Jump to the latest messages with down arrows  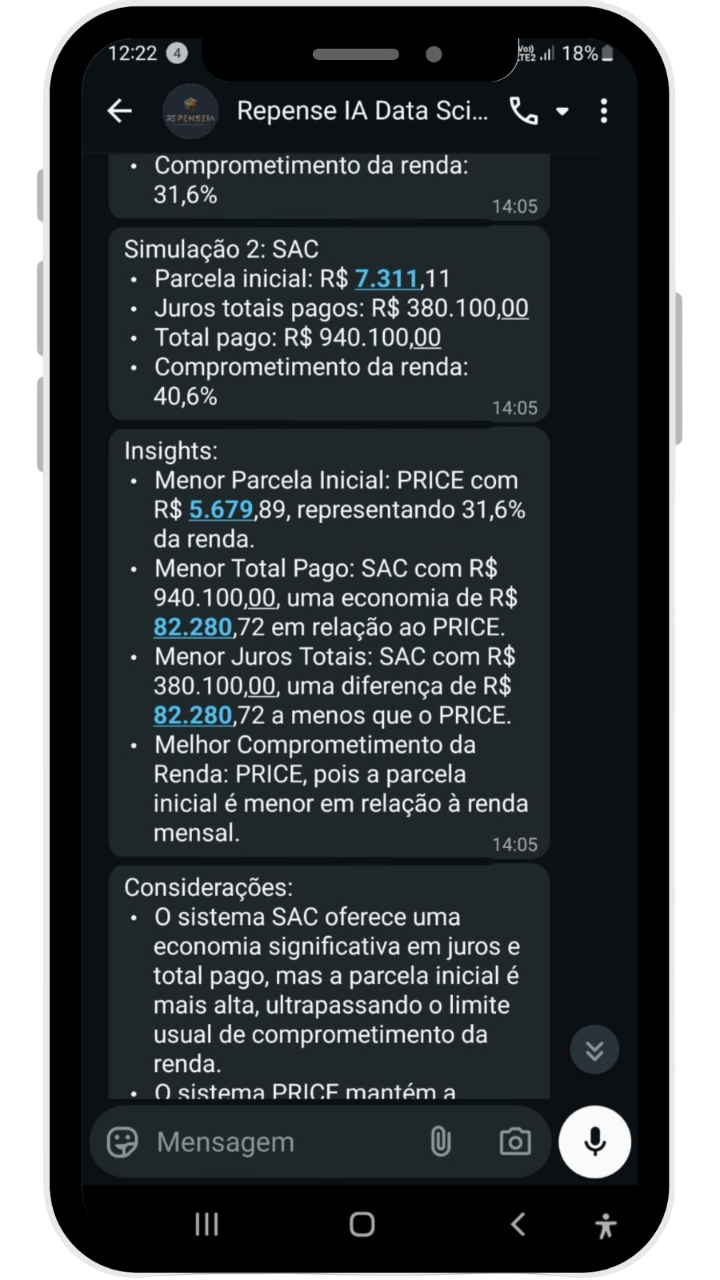595,1049
